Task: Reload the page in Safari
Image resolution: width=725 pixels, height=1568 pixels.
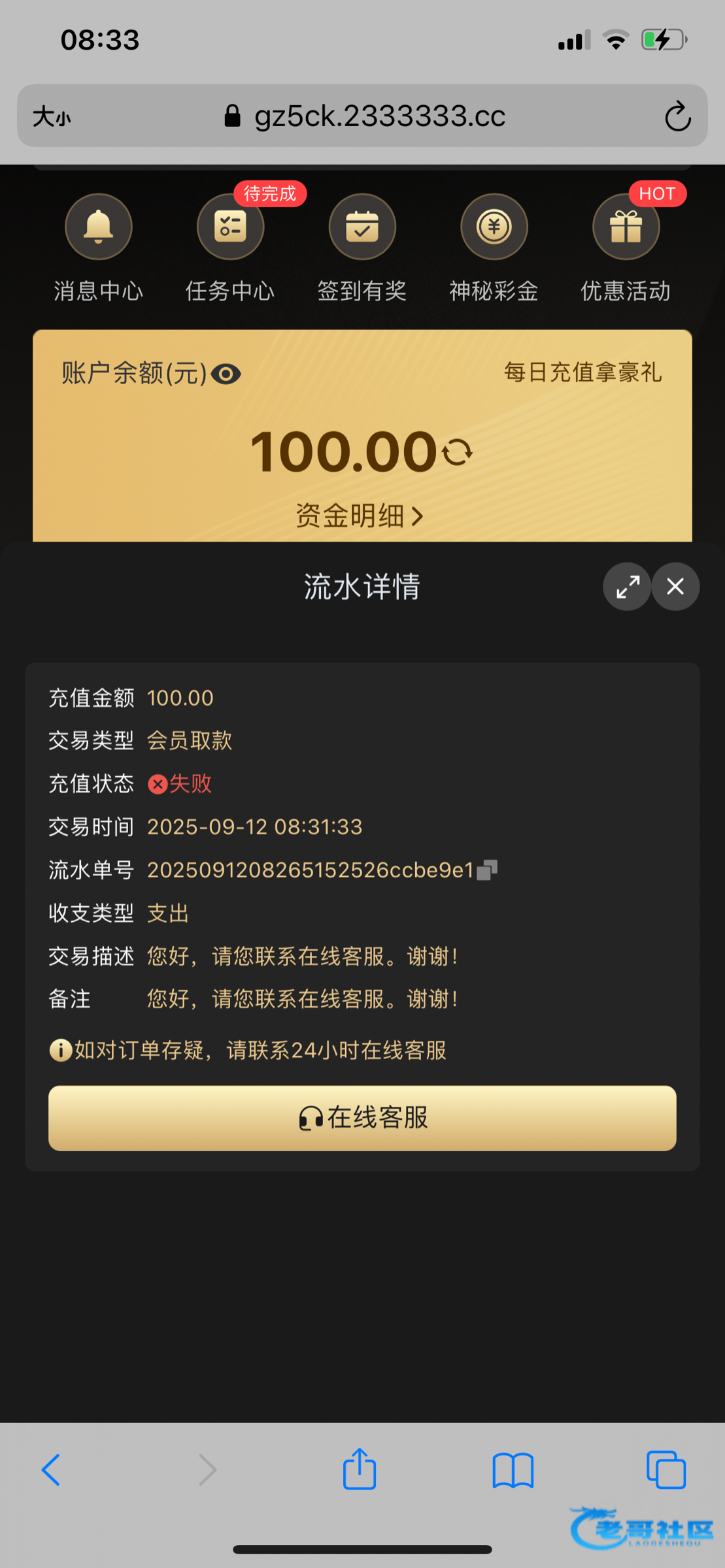Action: tap(678, 116)
